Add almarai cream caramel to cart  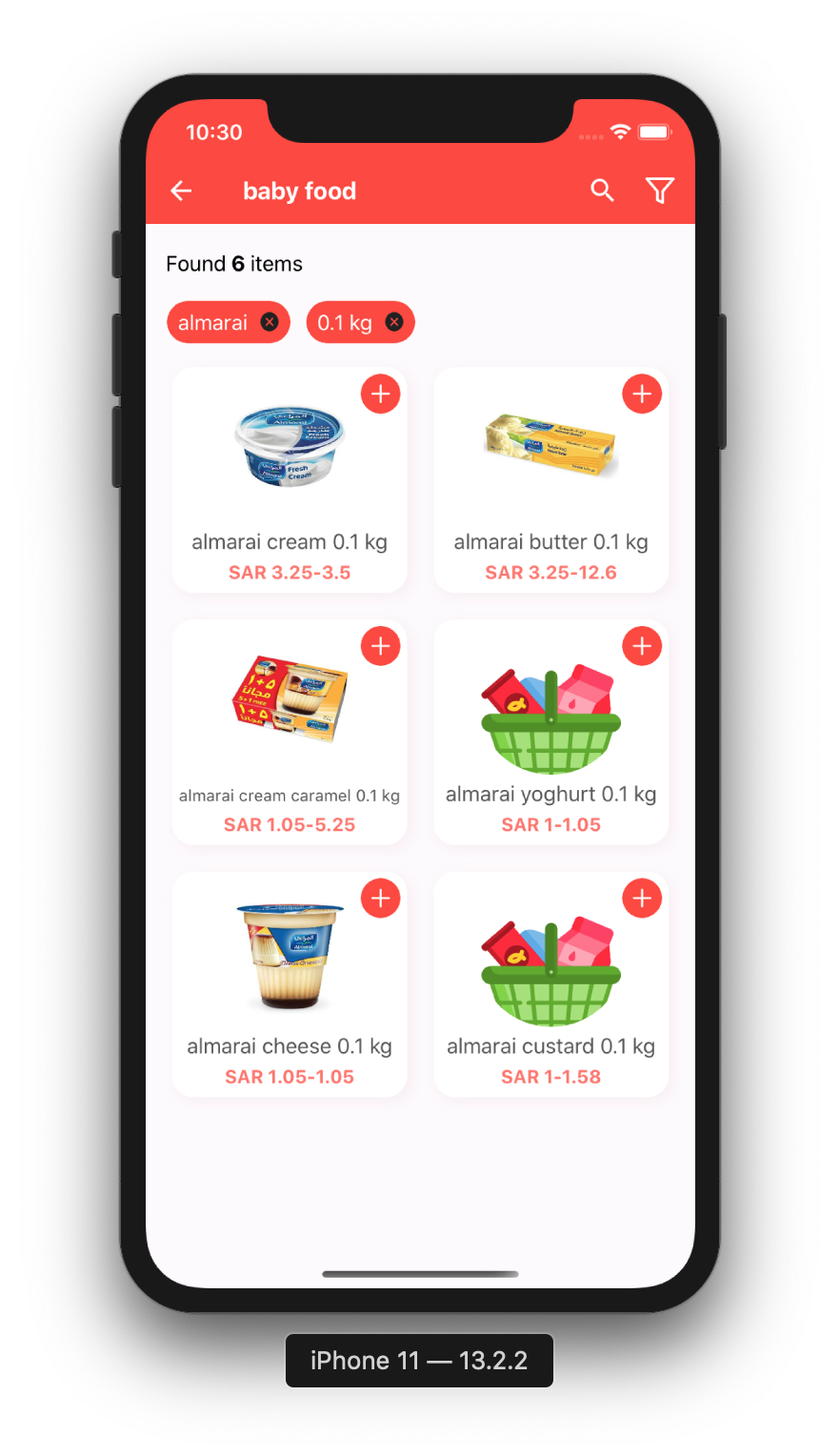(380, 646)
